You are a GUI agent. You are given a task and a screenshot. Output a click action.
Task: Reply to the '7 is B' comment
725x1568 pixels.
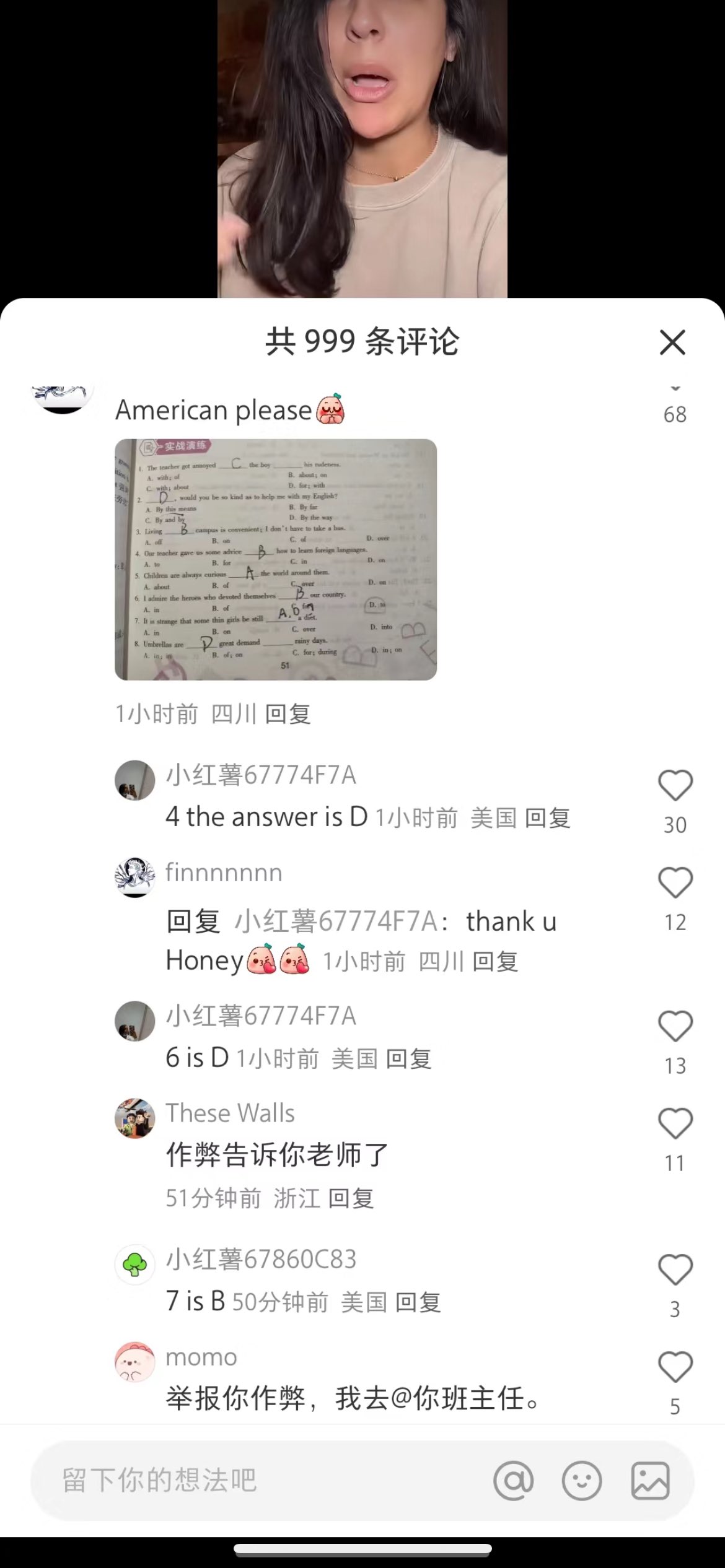tap(418, 1302)
